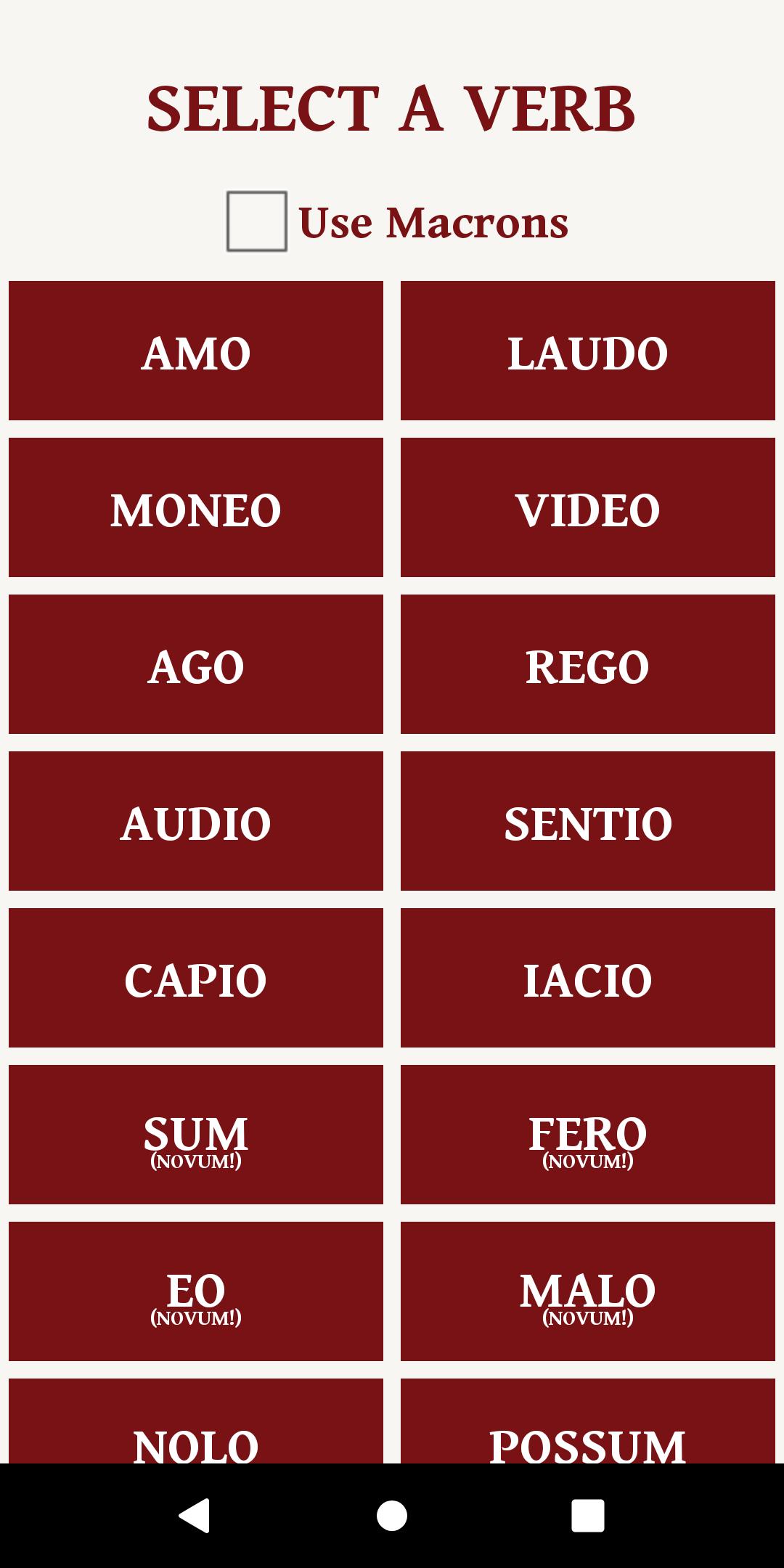This screenshot has width=784, height=1568.
Task: Pick the verb REGO
Action: tap(588, 664)
